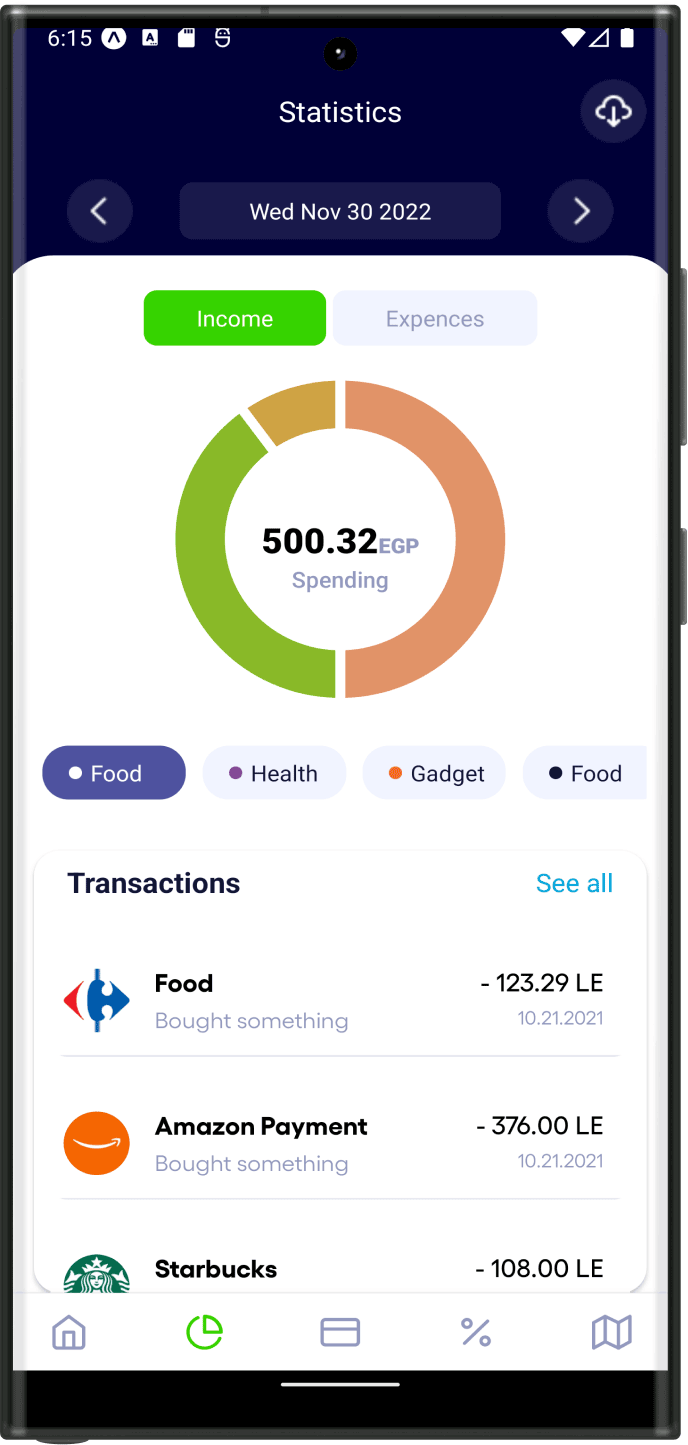
Task: Select the Gadget category chip
Action: (435, 773)
